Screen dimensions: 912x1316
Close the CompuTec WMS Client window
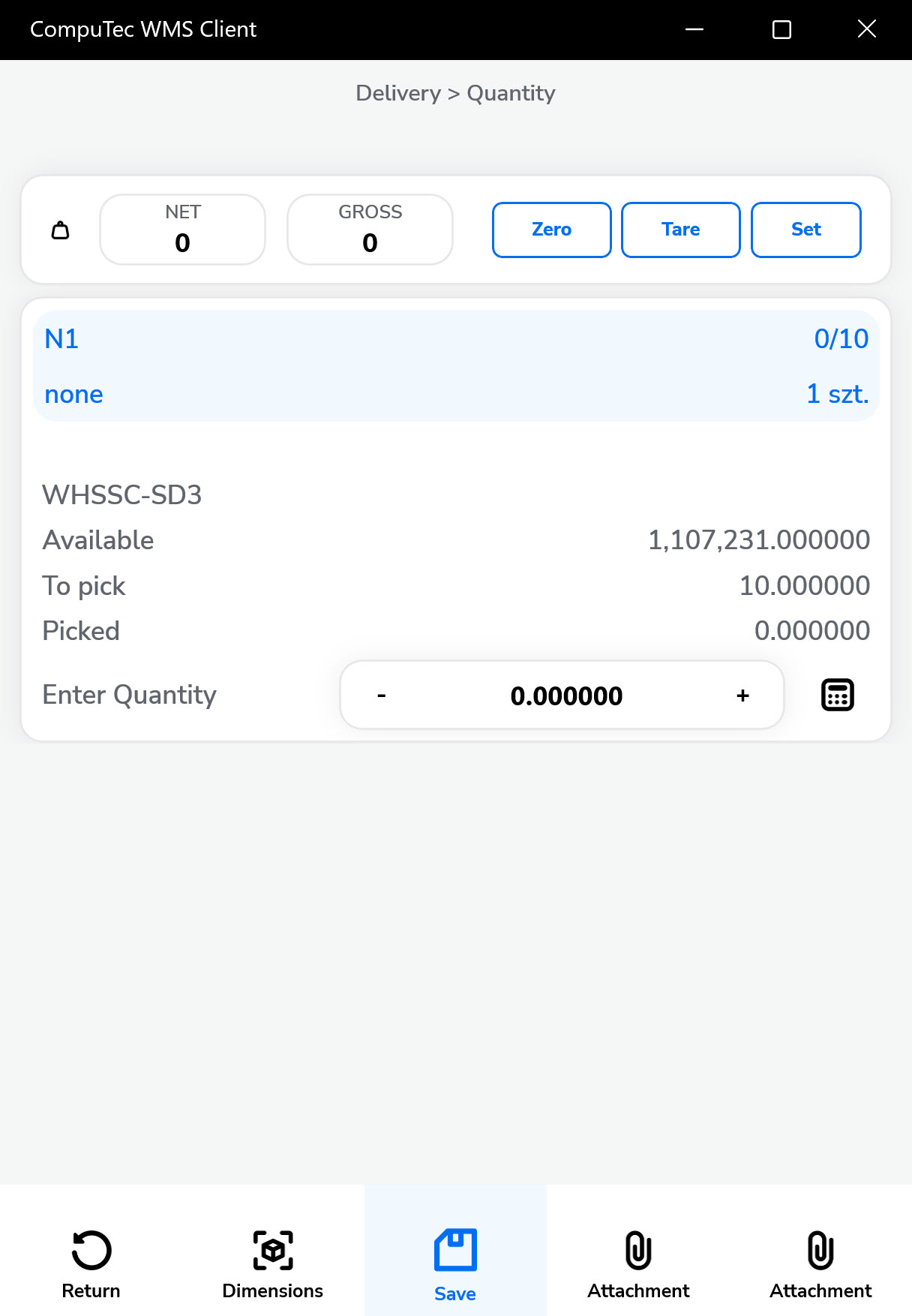coord(866,29)
